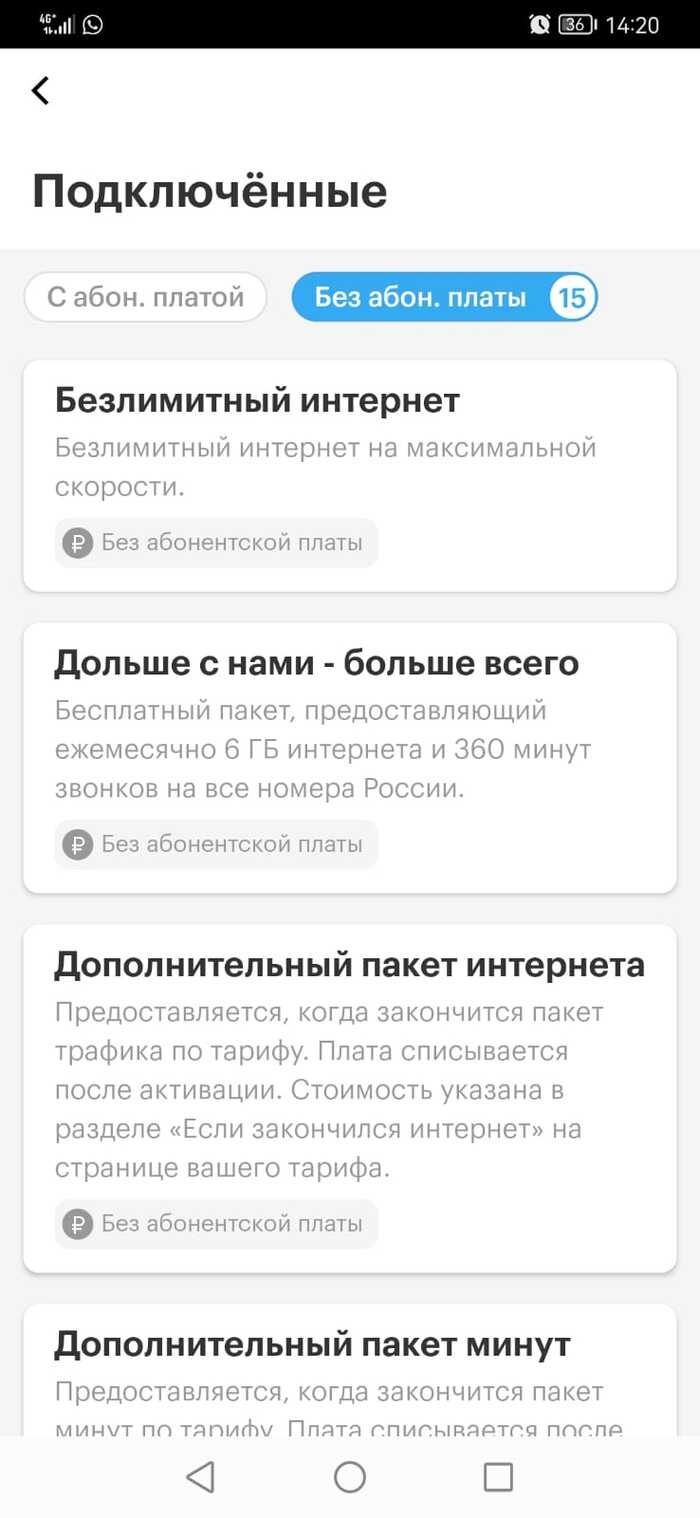Open the «Безлимитный интернет» service card
Image resolution: width=700 pixels, height=1518 pixels.
[350, 475]
